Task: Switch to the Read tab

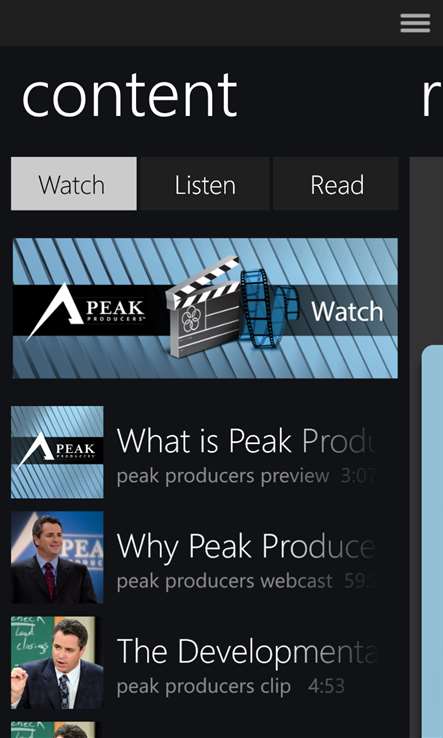Action: [x=336, y=184]
